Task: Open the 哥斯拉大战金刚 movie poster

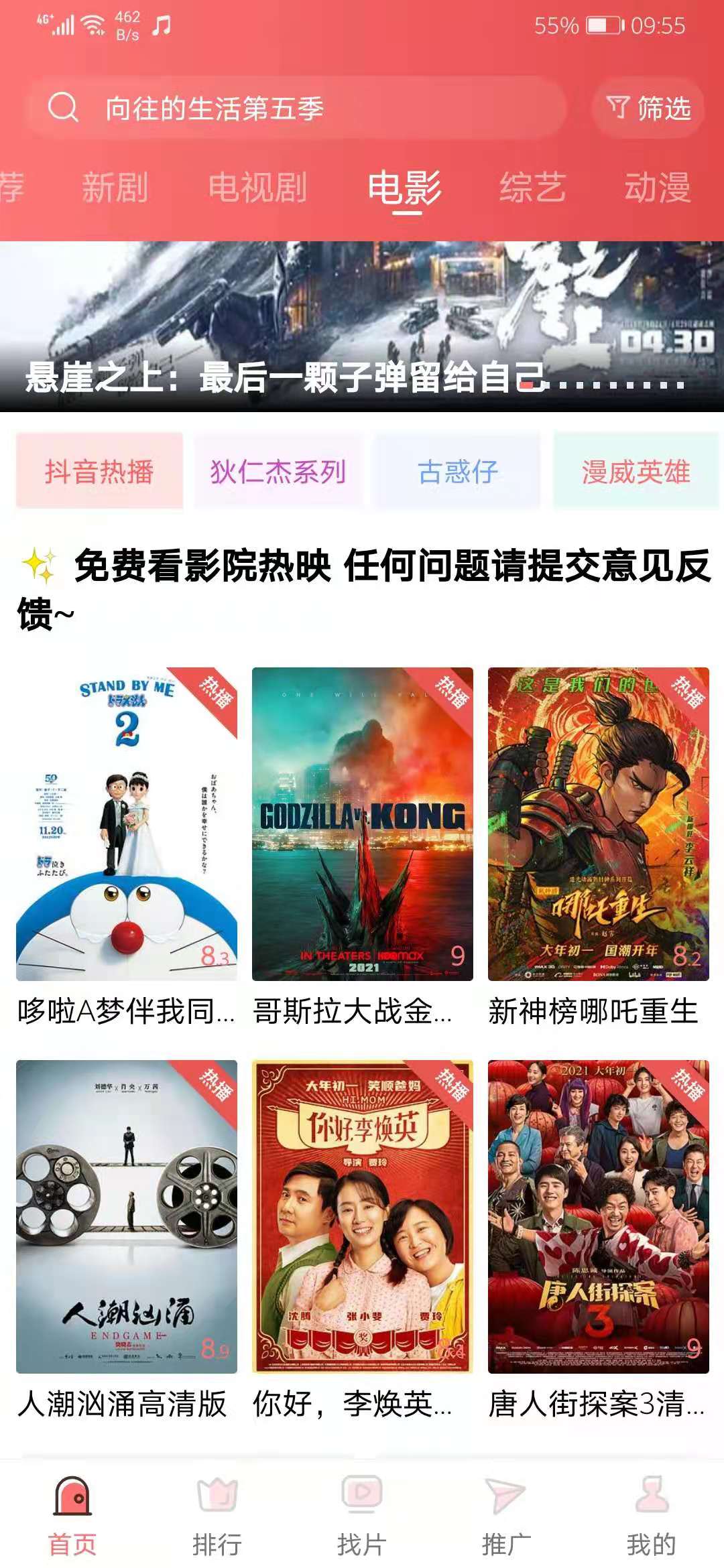Action: 363,824
